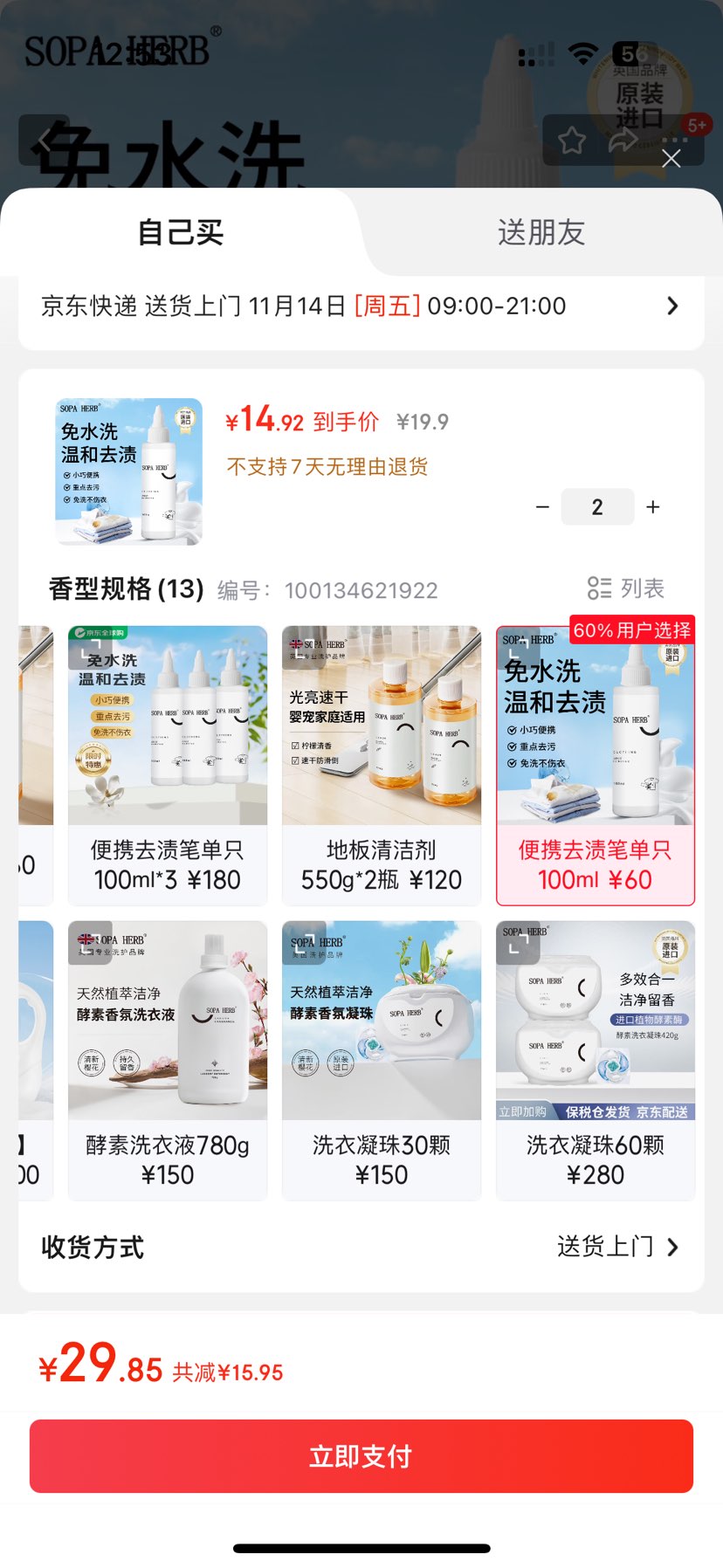
Task: Open the selected product thumbnail image
Action: pos(129,471)
